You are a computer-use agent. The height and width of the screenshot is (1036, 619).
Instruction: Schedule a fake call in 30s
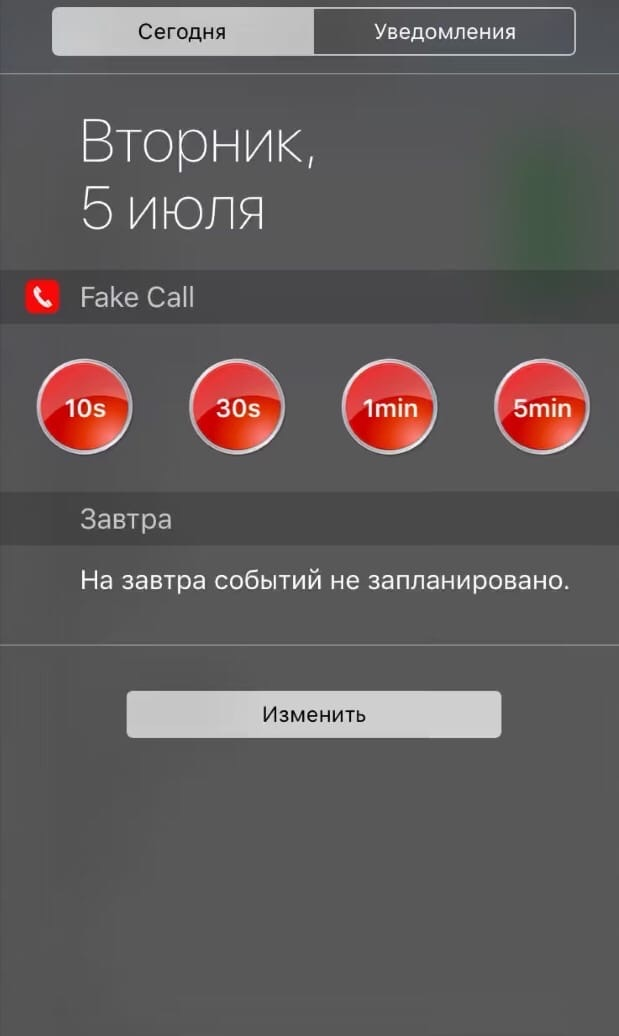tap(237, 407)
